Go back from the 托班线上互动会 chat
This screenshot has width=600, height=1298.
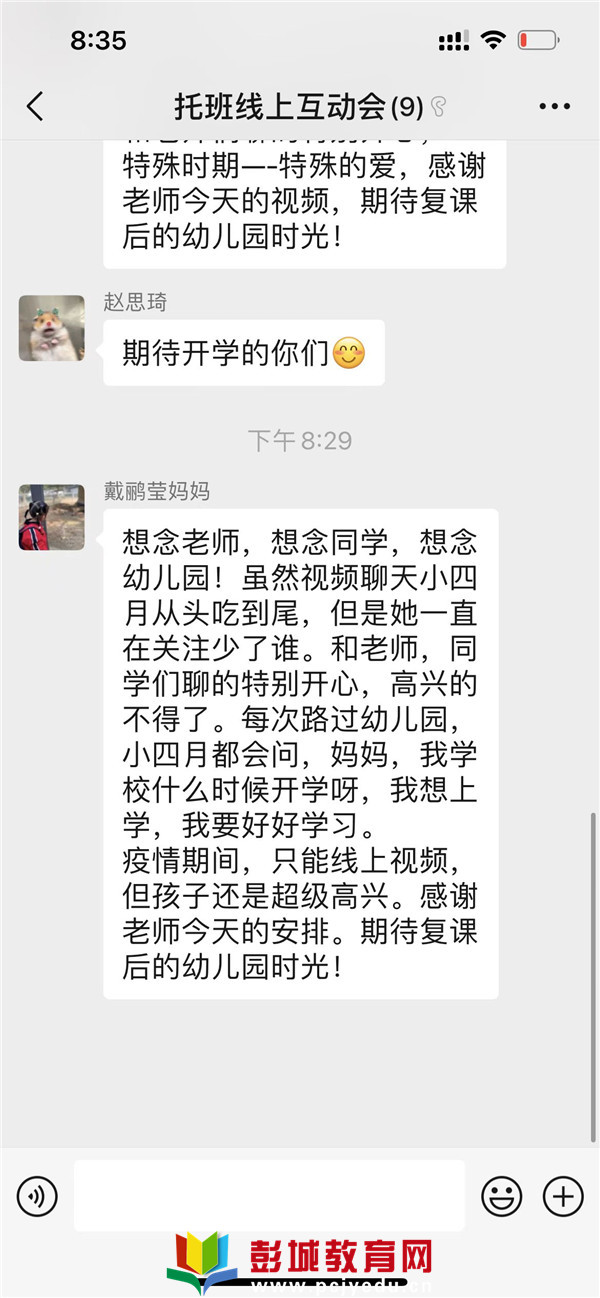point(36,106)
